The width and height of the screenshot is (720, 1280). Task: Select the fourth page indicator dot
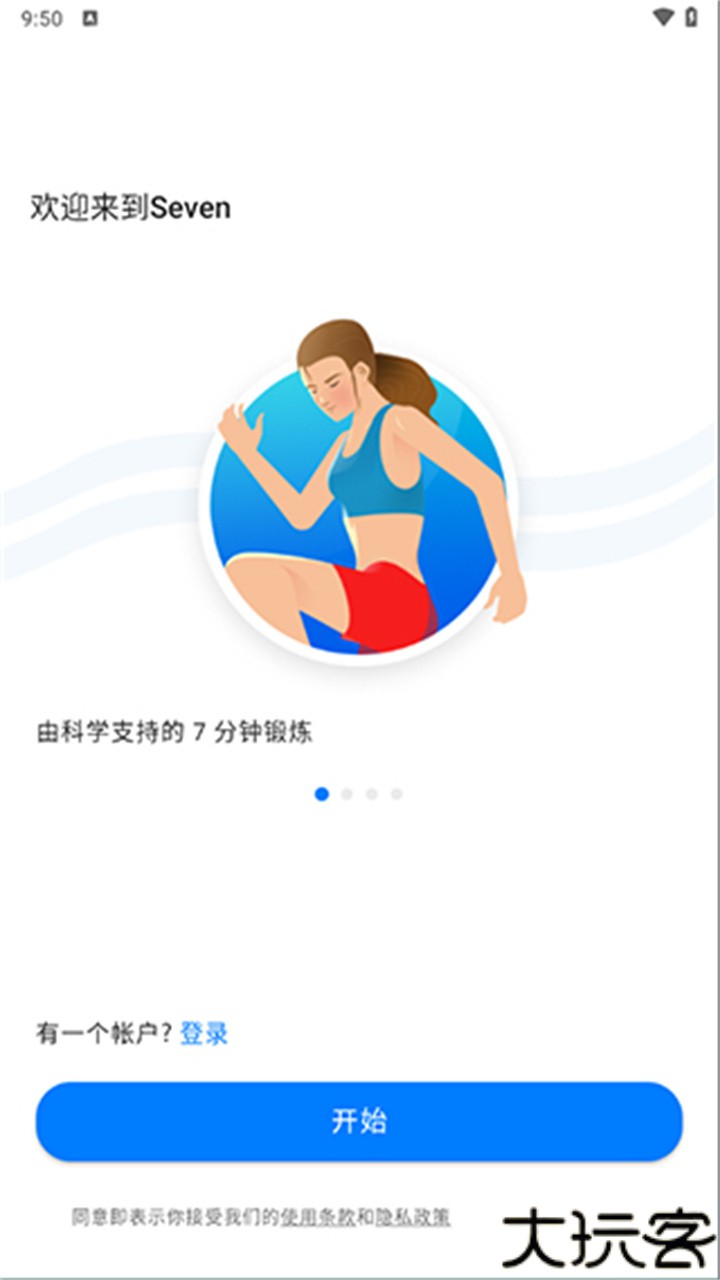[x=396, y=794]
